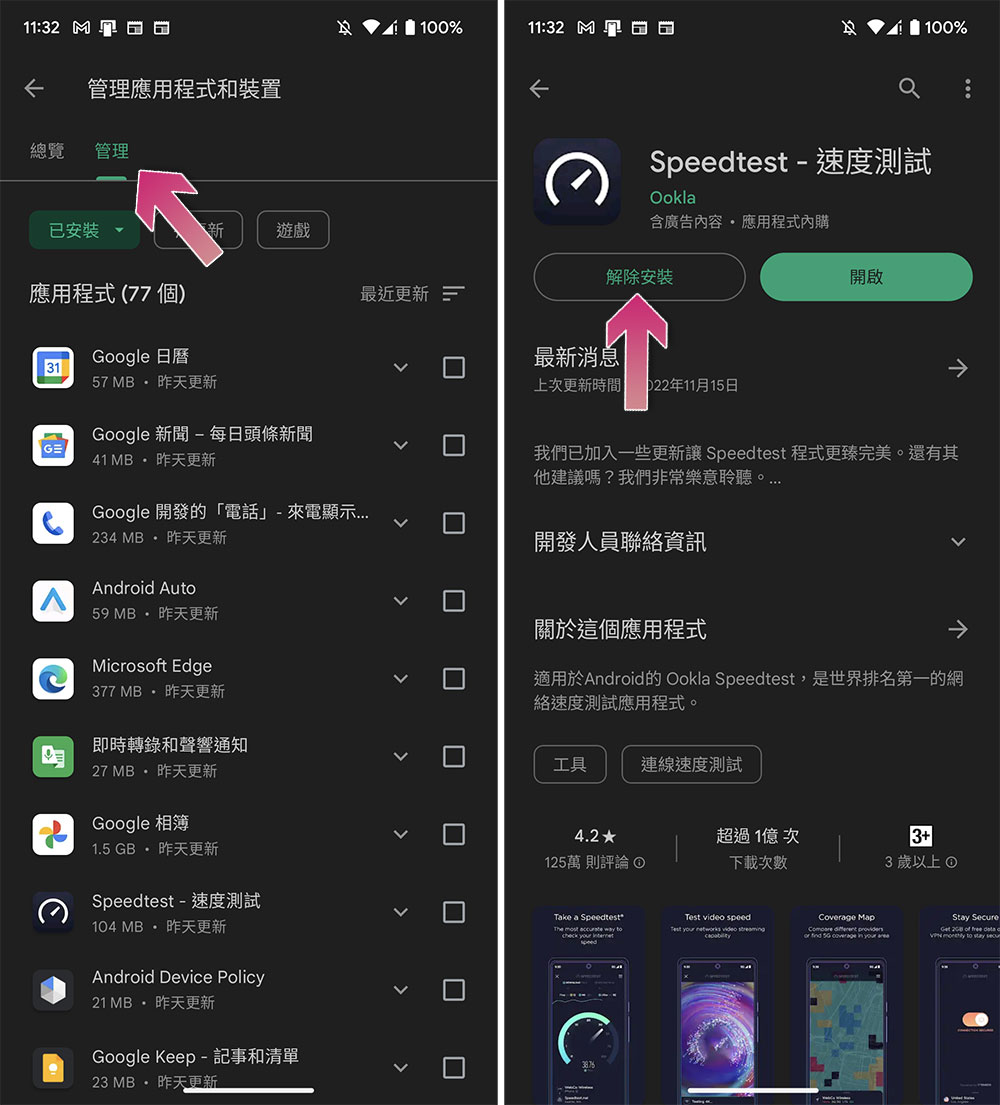Tick the checkbox for Google 日曆
The image size is (1000, 1105).
(453, 368)
